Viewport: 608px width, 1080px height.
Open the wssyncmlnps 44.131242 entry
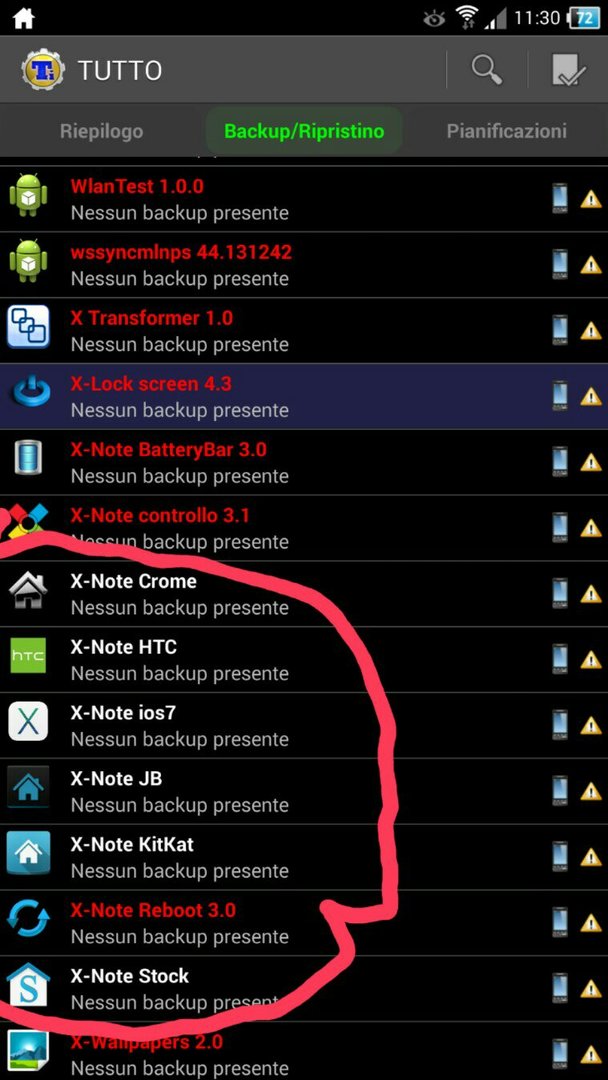click(x=280, y=265)
